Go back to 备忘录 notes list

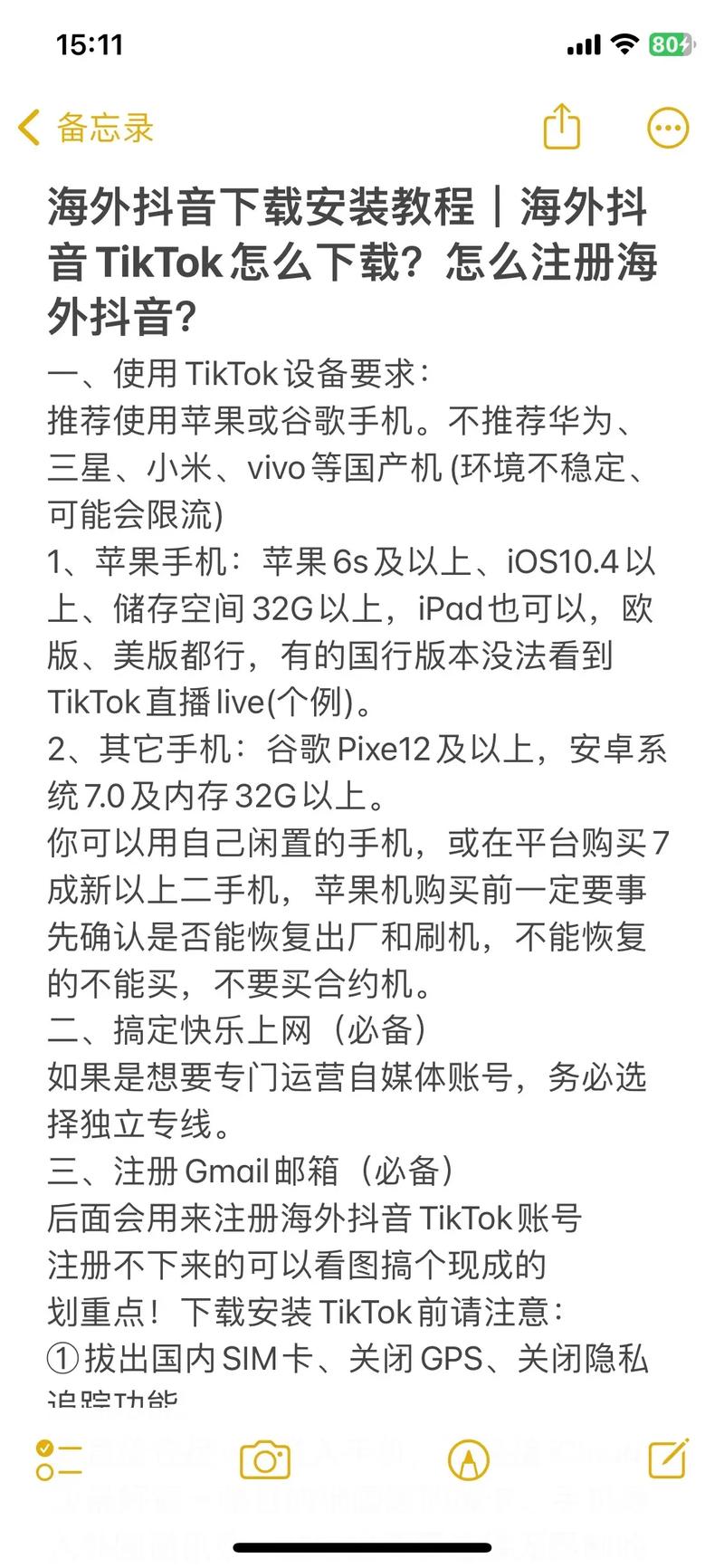click(x=86, y=128)
